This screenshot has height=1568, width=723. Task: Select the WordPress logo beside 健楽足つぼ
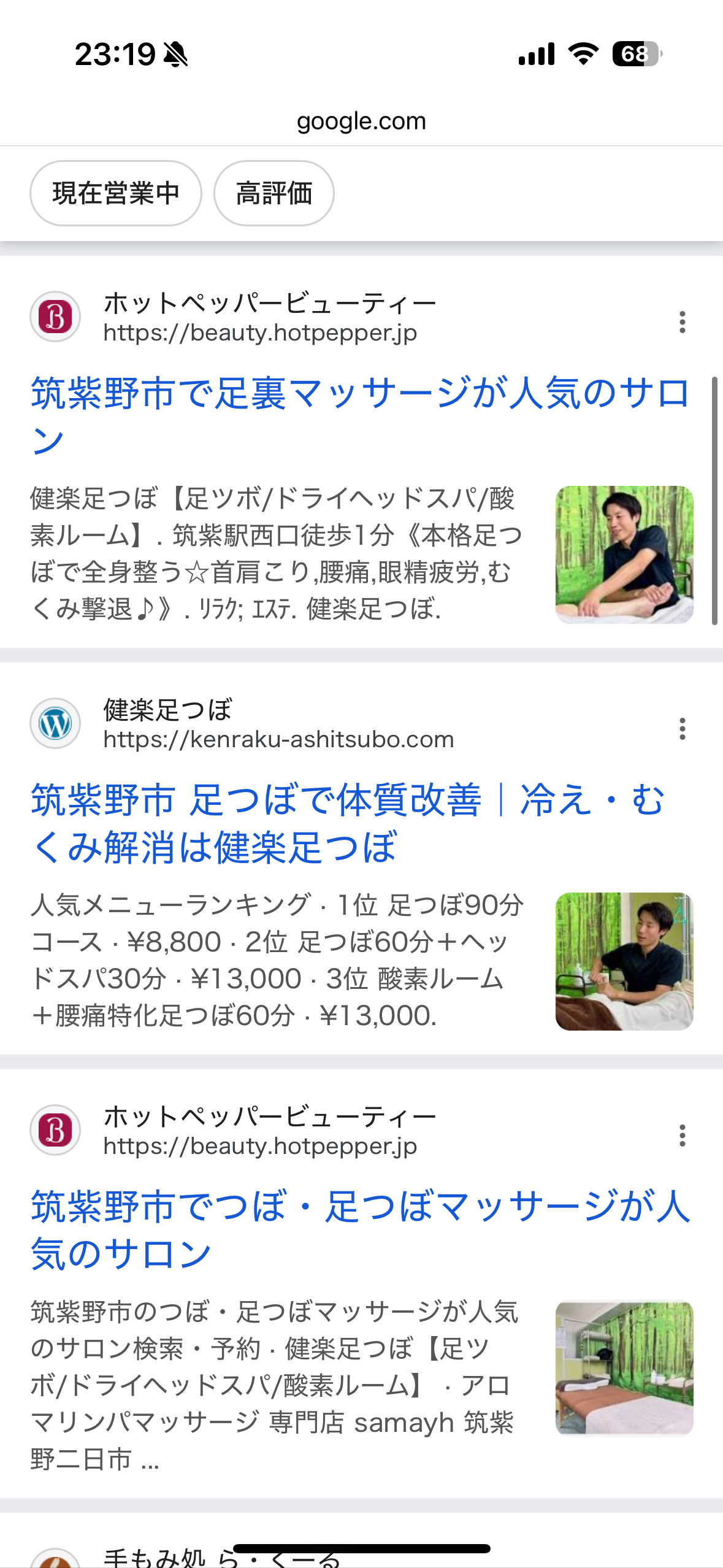coord(56,723)
